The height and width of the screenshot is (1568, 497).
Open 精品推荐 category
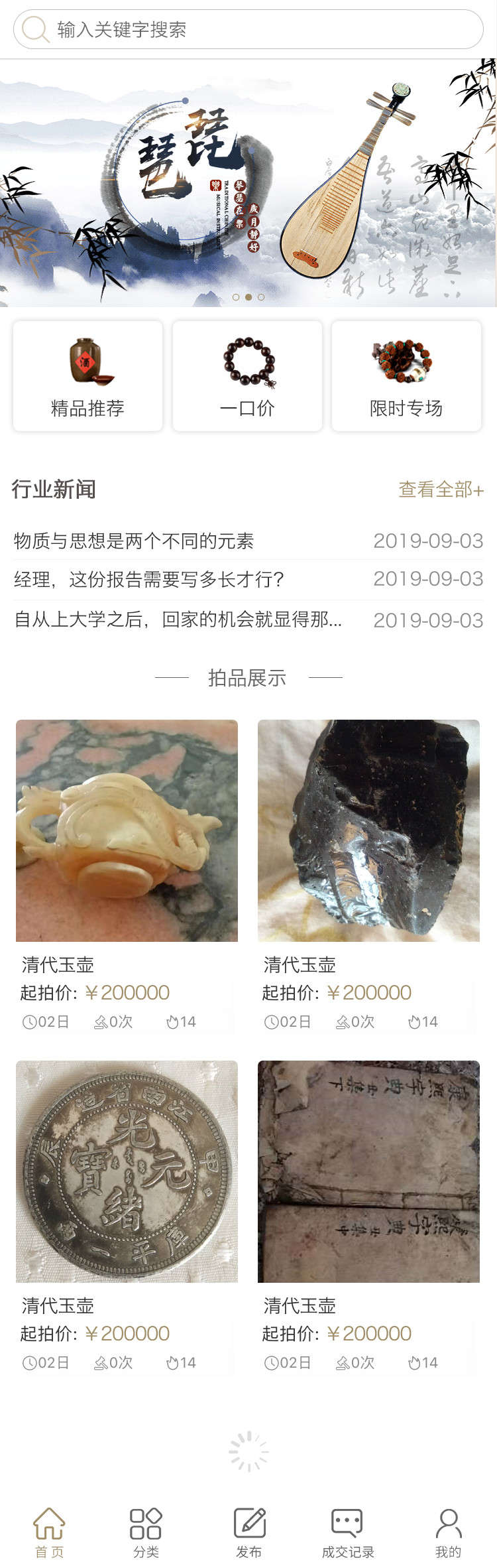point(87,376)
